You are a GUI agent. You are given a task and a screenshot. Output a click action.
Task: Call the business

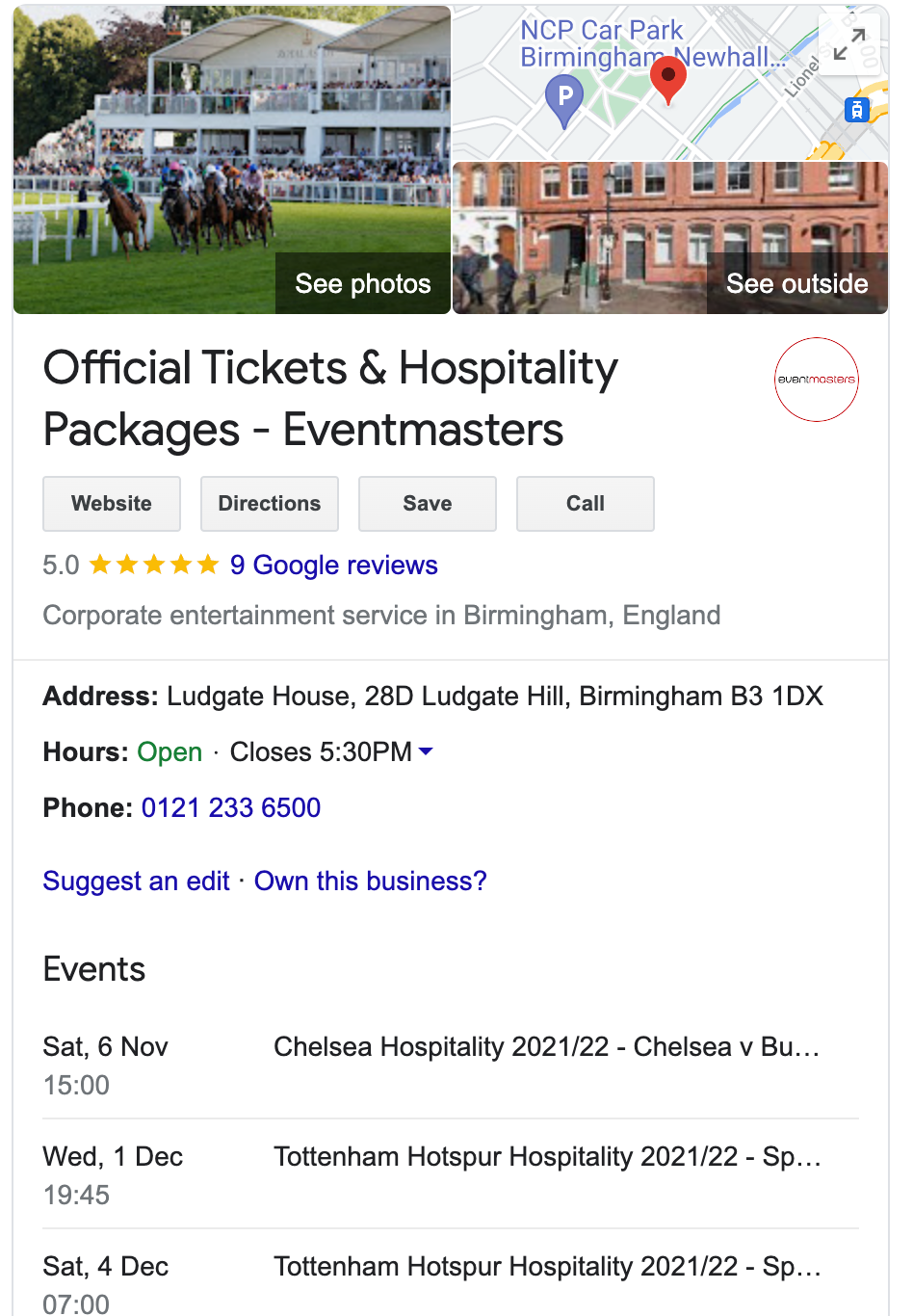click(586, 504)
